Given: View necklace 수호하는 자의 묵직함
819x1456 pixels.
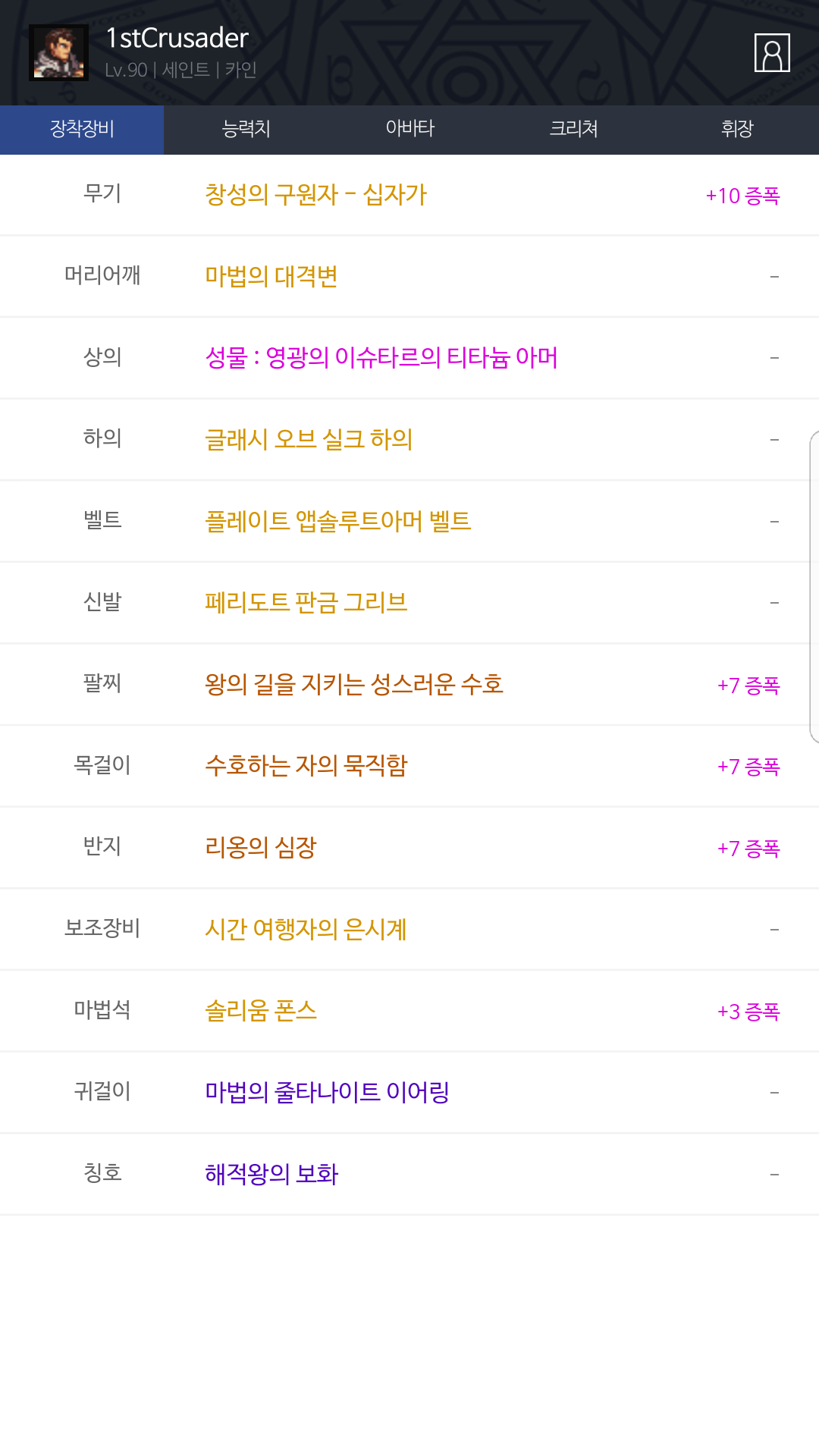Looking at the screenshot, I should coord(409,766).
